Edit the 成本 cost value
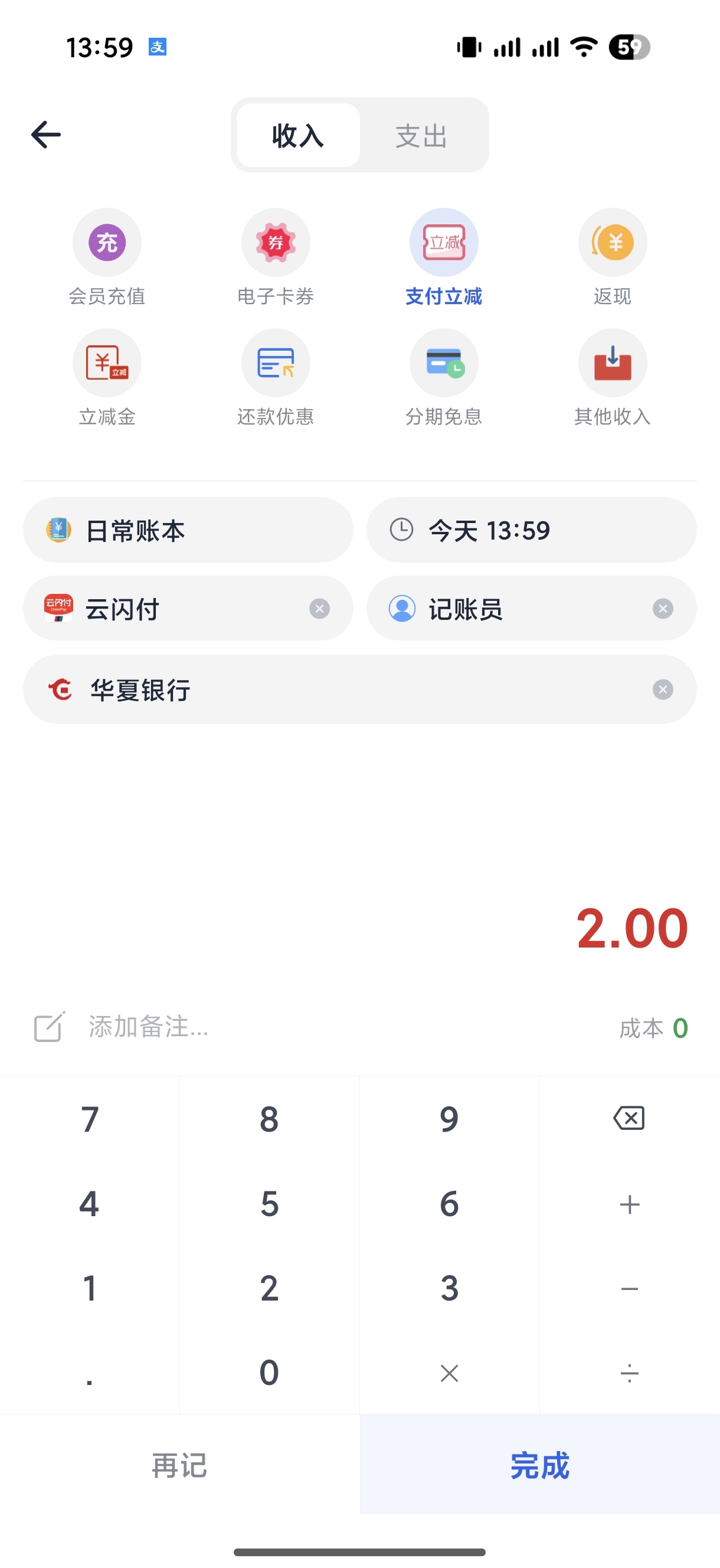The width and height of the screenshot is (720, 1568). tap(654, 1028)
